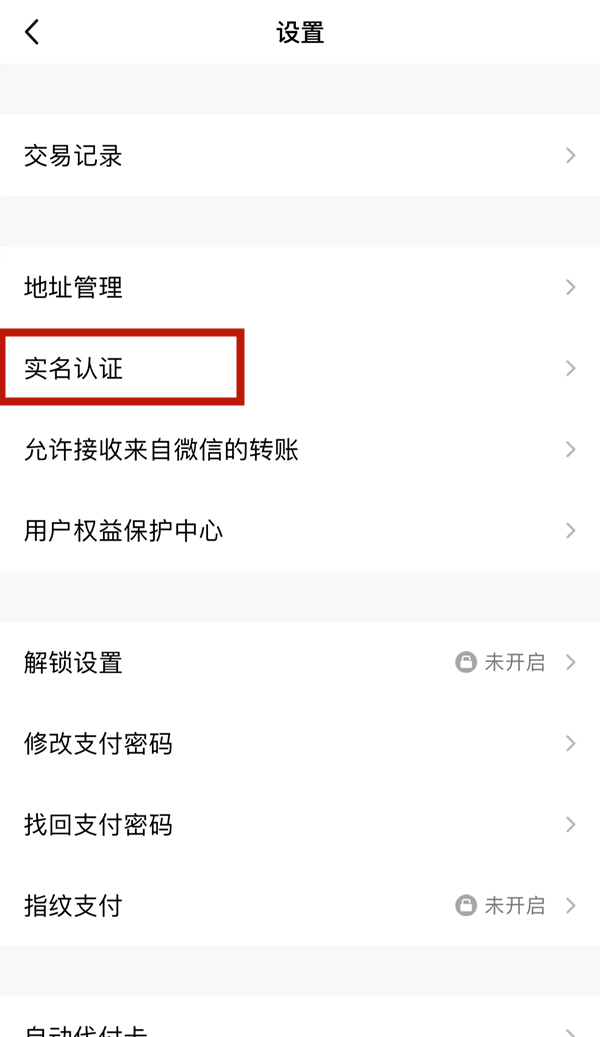The width and height of the screenshot is (600, 1037).
Task: Go back from the 设置 page
Action: 32,32
